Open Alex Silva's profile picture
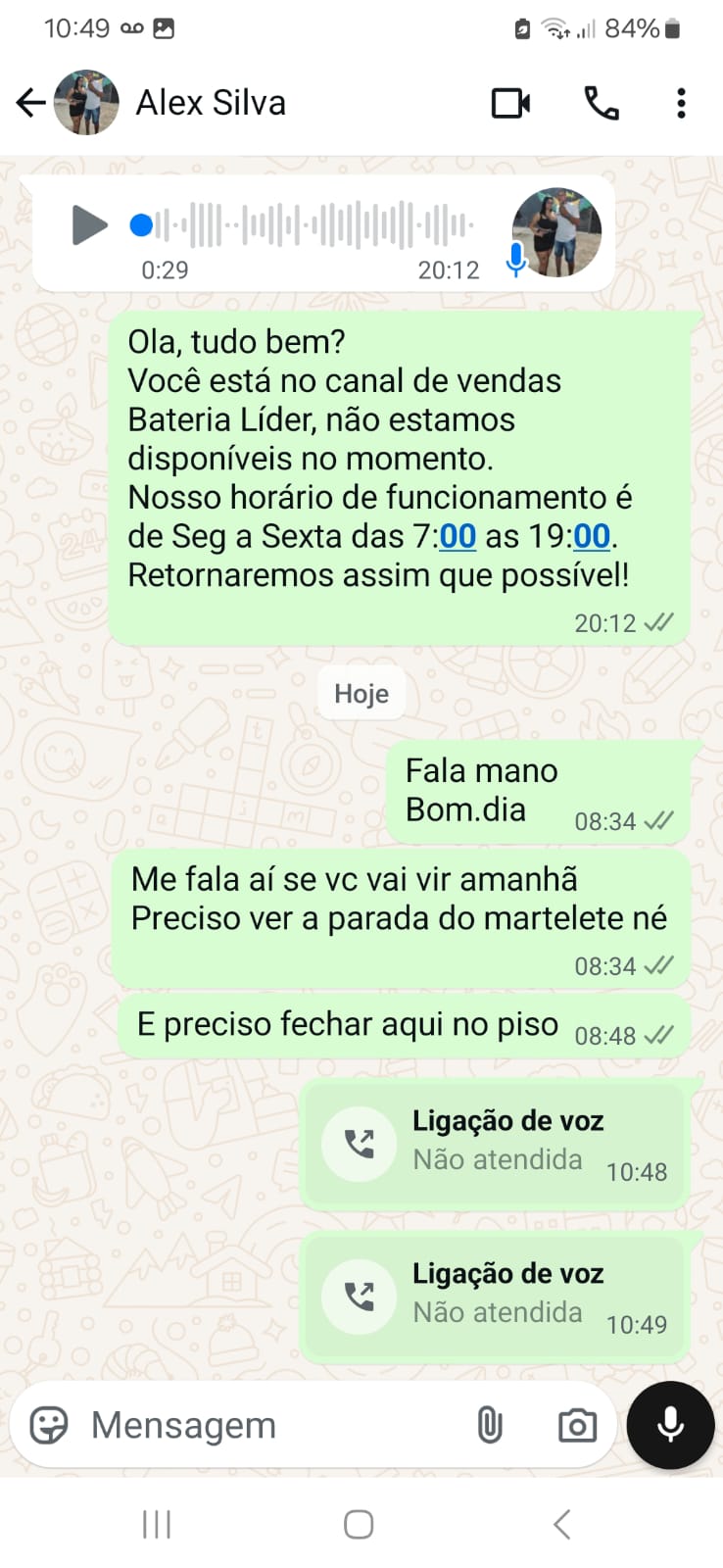 pos(86,102)
